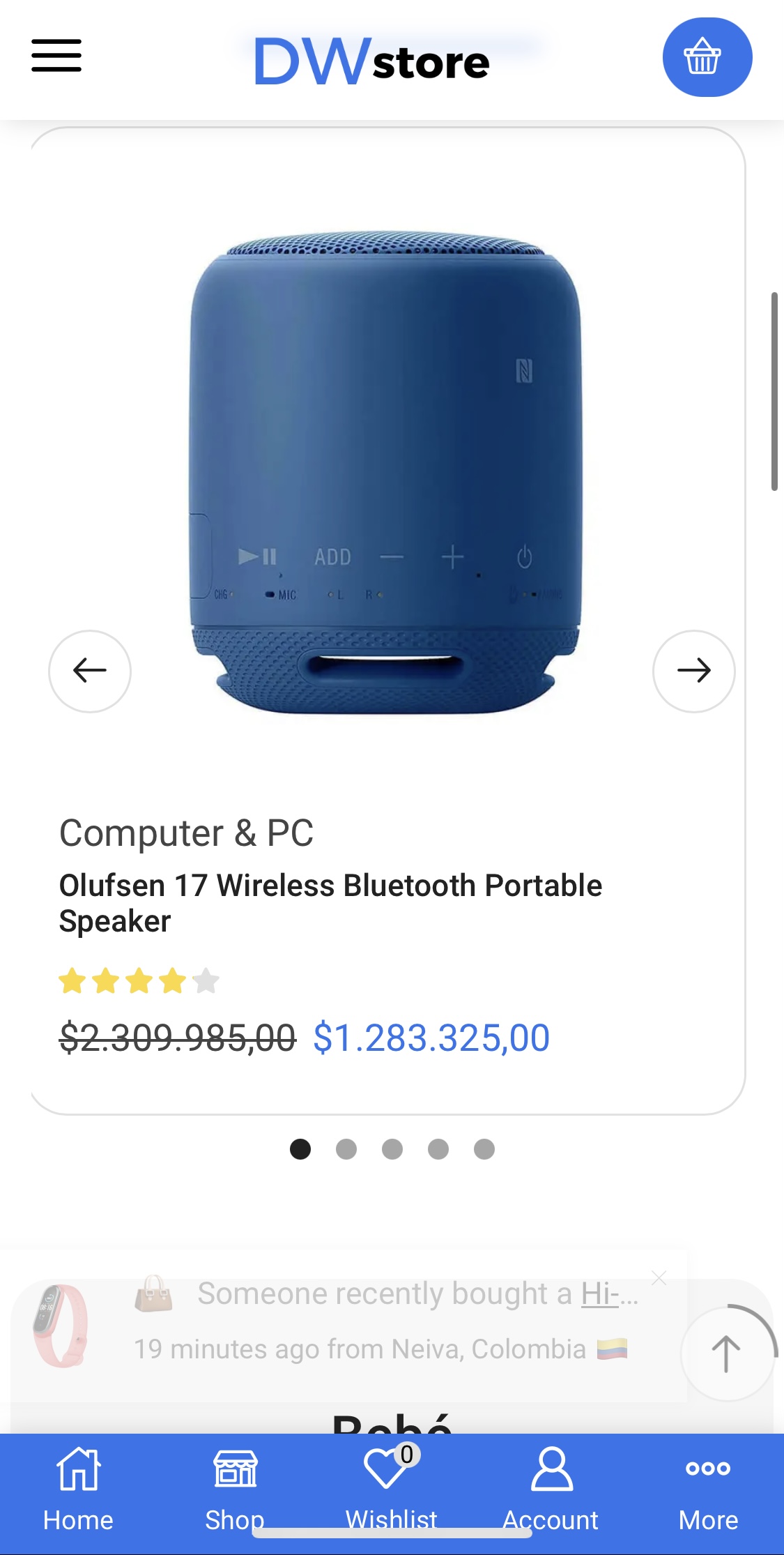This screenshot has width=784, height=1555.
Task: Tap the back-to-top arrow button
Action: point(726,1353)
